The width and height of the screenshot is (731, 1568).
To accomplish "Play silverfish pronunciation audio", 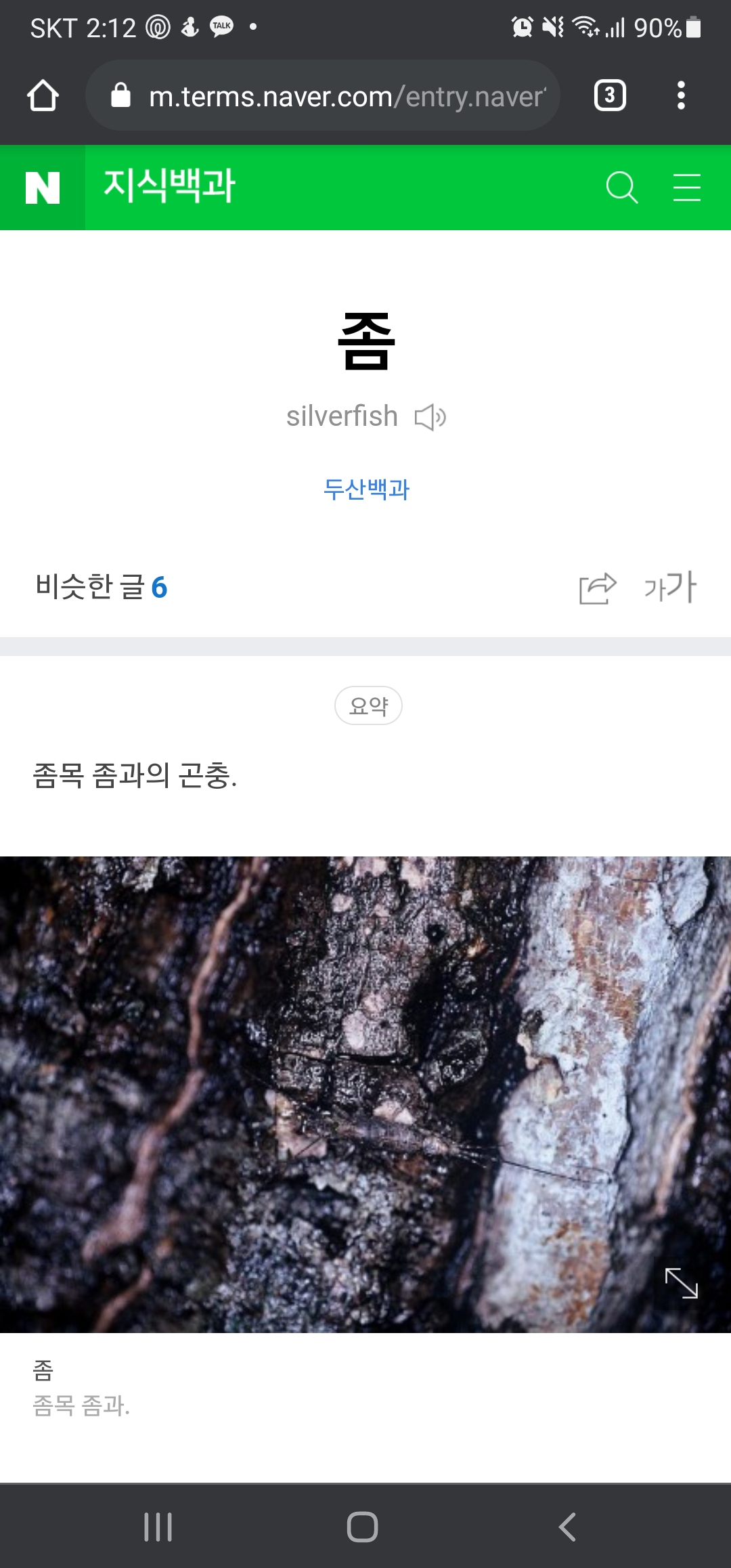I will [x=430, y=417].
